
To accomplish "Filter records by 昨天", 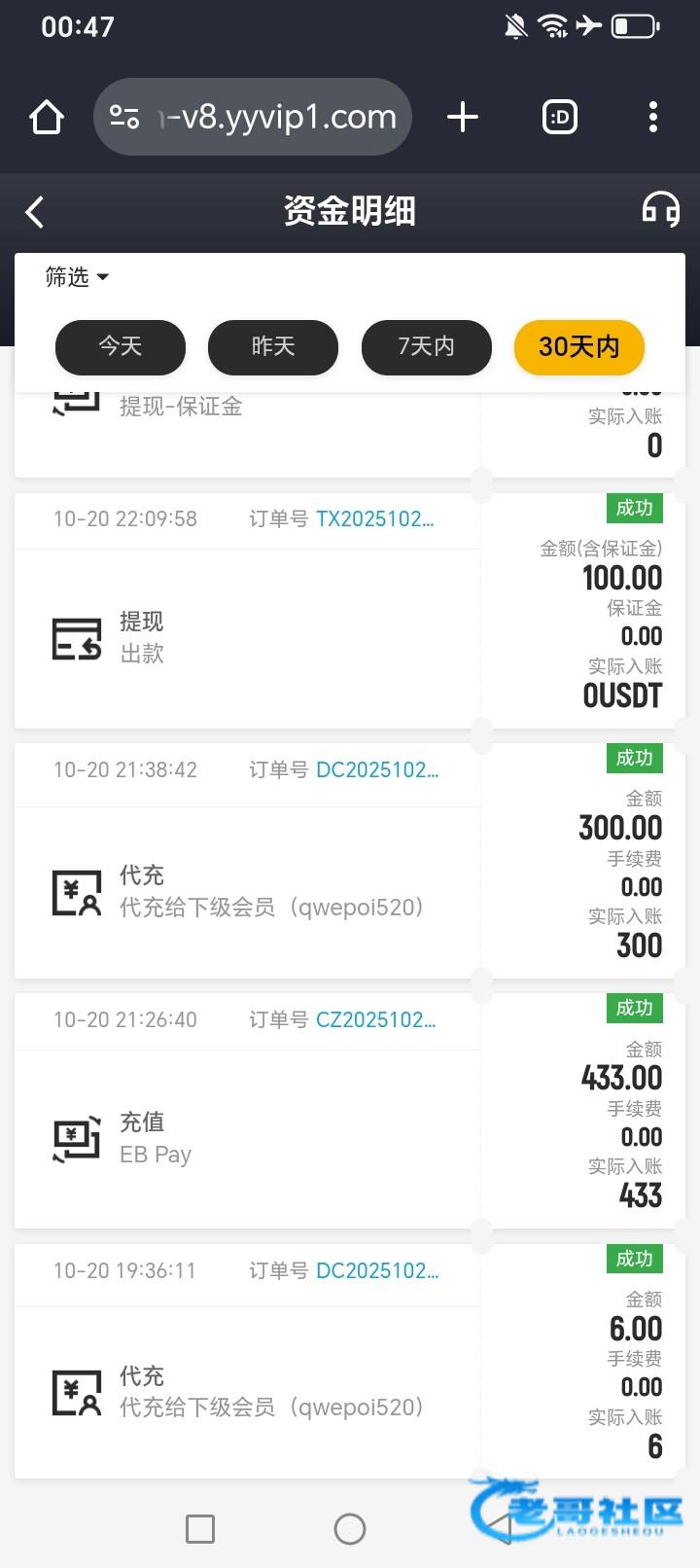I will (x=273, y=346).
